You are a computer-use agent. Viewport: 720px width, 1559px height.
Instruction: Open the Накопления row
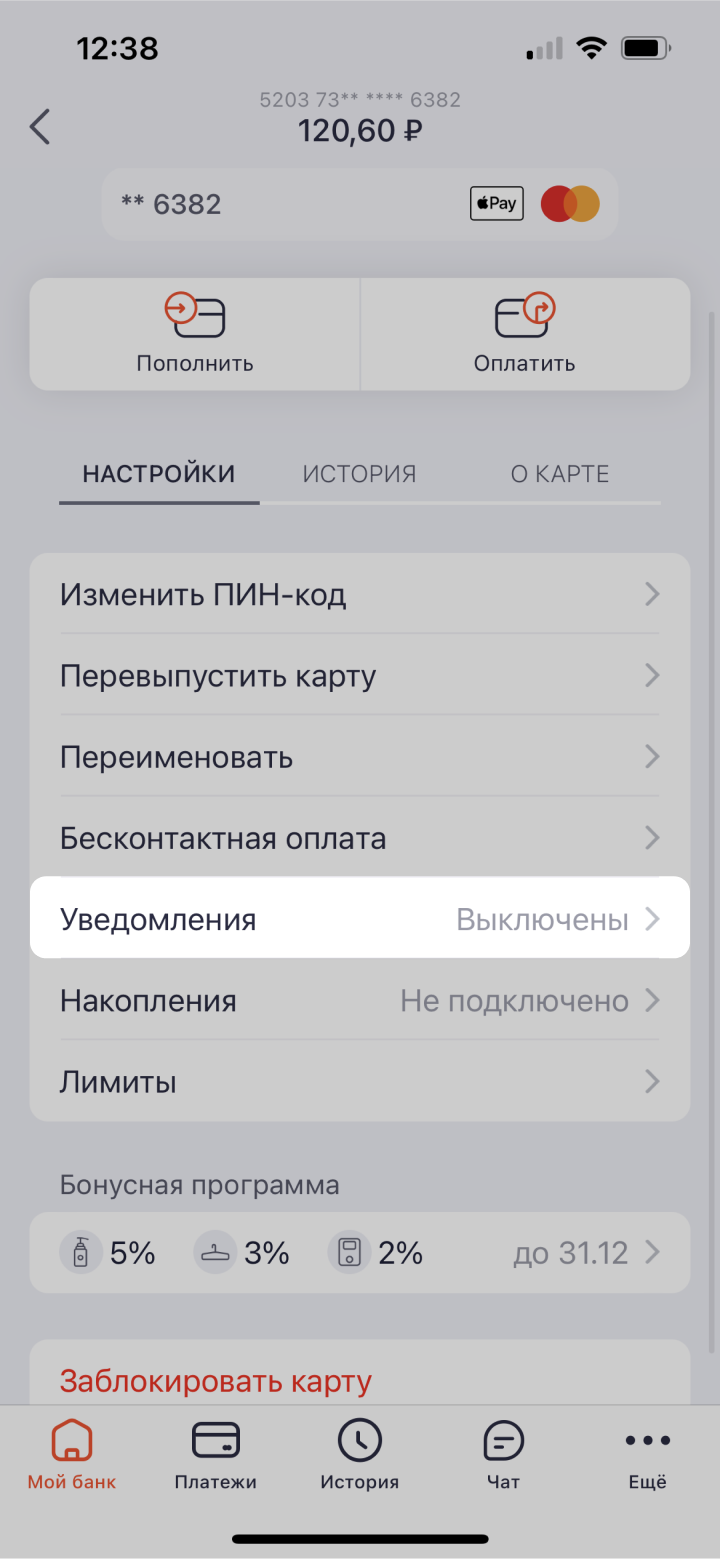(360, 1000)
